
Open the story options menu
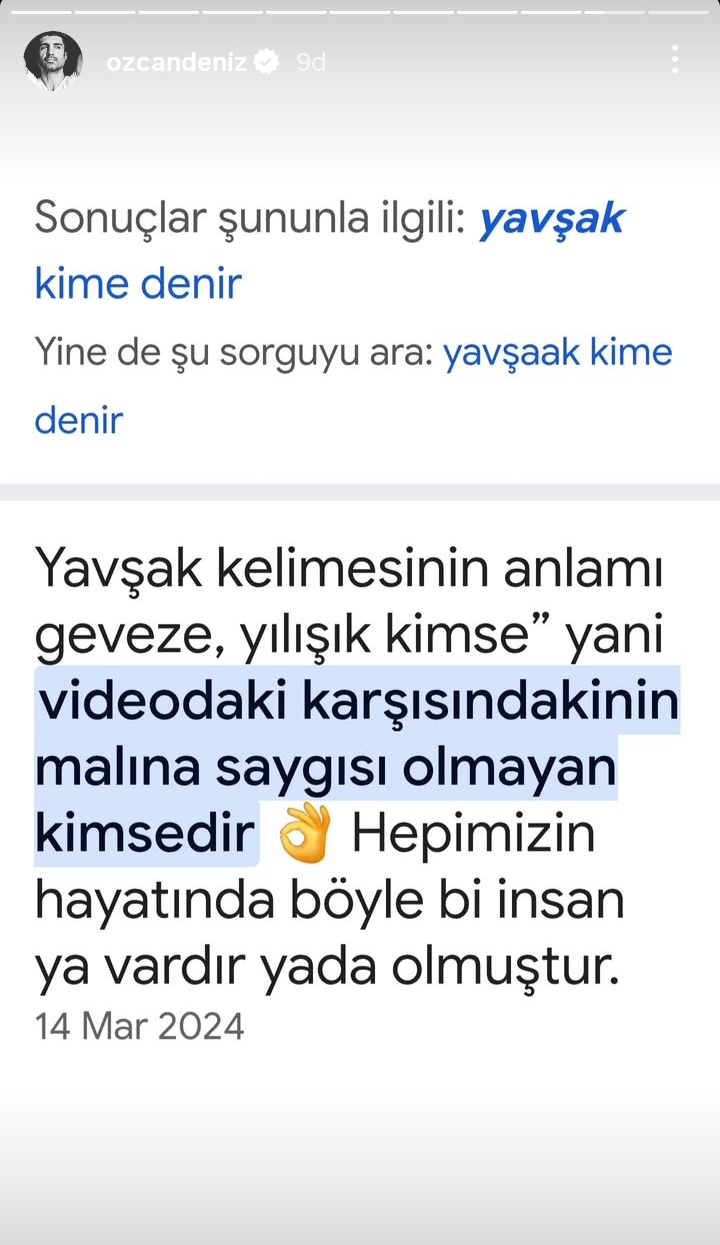[675, 60]
